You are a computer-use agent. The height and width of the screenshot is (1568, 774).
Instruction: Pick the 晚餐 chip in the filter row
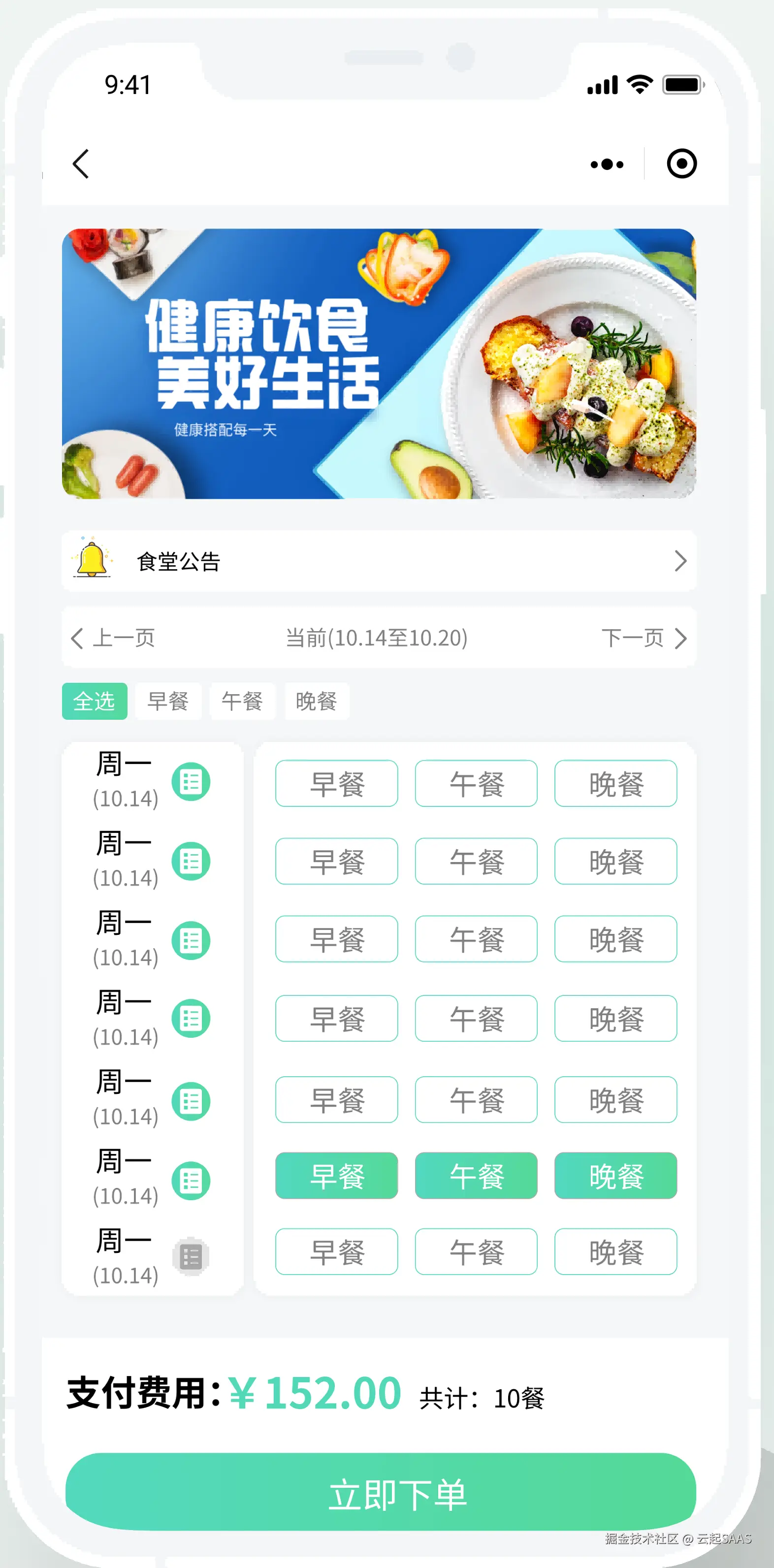click(x=317, y=701)
